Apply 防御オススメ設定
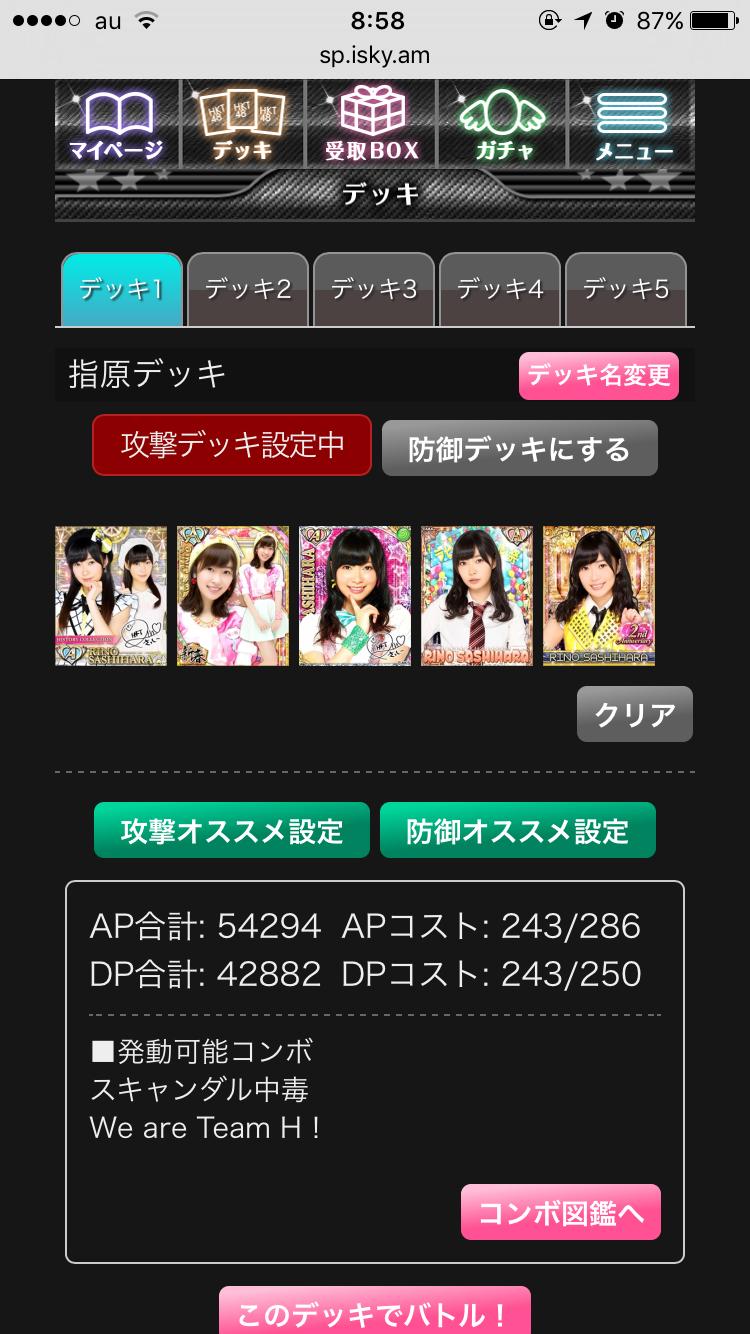The height and width of the screenshot is (1334, 750). click(518, 831)
